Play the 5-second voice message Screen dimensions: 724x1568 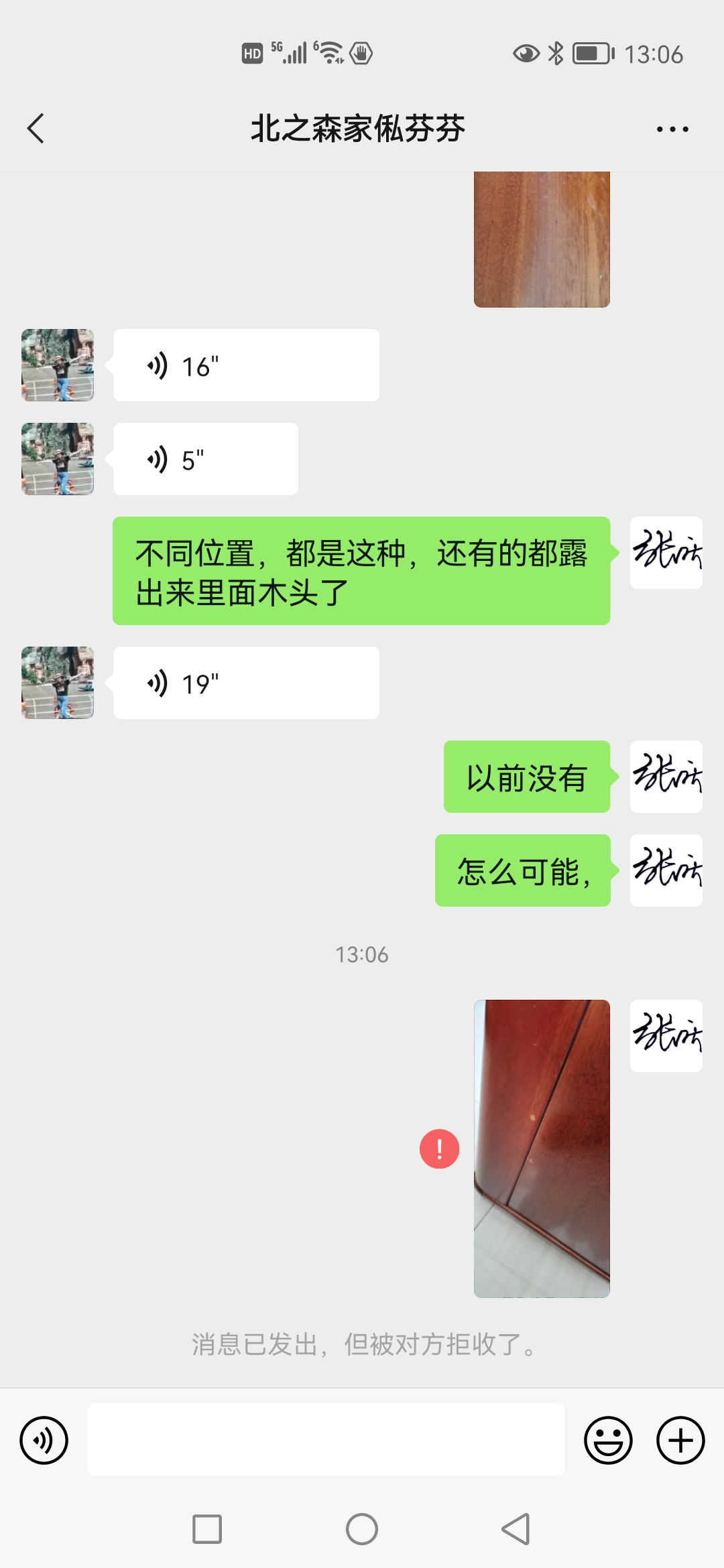click(x=205, y=460)
